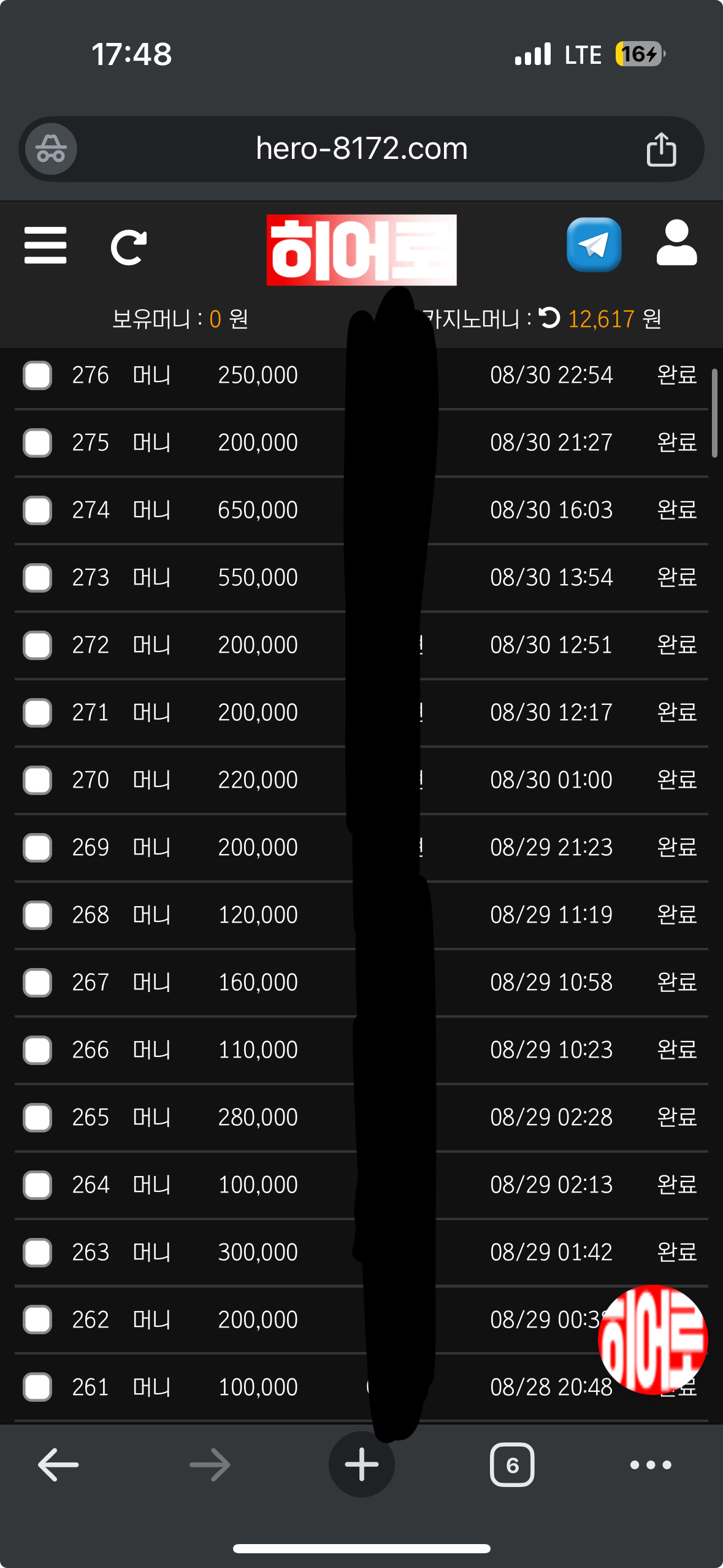This screenshot has height=1568, width=723.
Task: Tick the checkbox for row 272
Action: [37, 645]
